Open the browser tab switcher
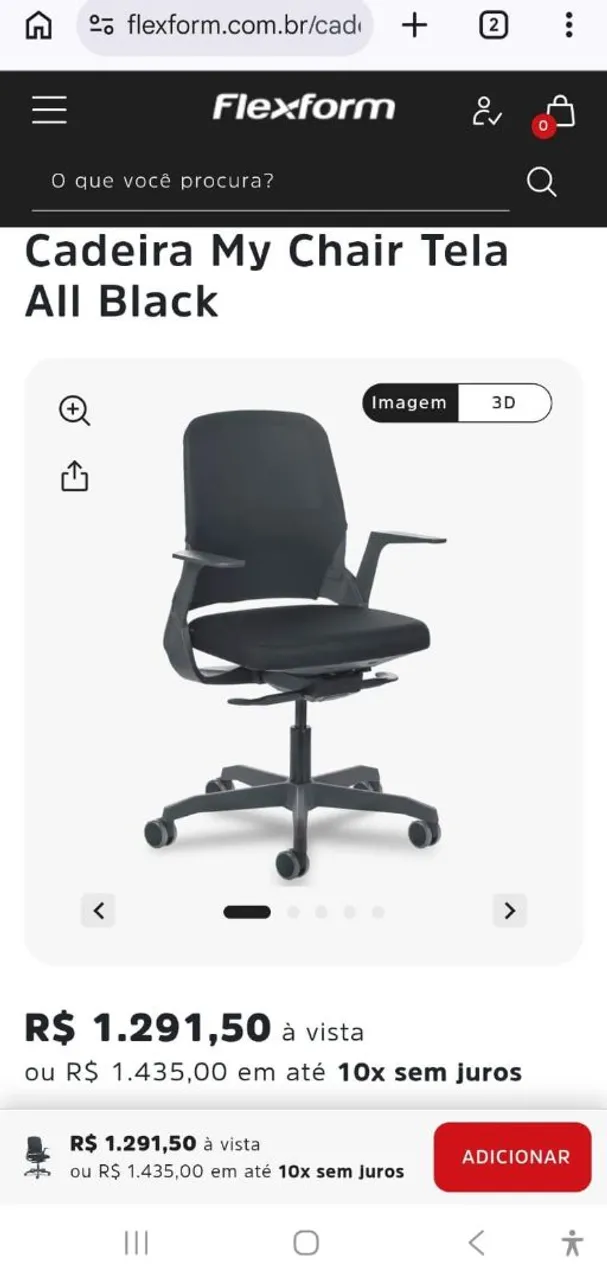The height and width of the screenshot is (1280, 607). coord(493,26)
